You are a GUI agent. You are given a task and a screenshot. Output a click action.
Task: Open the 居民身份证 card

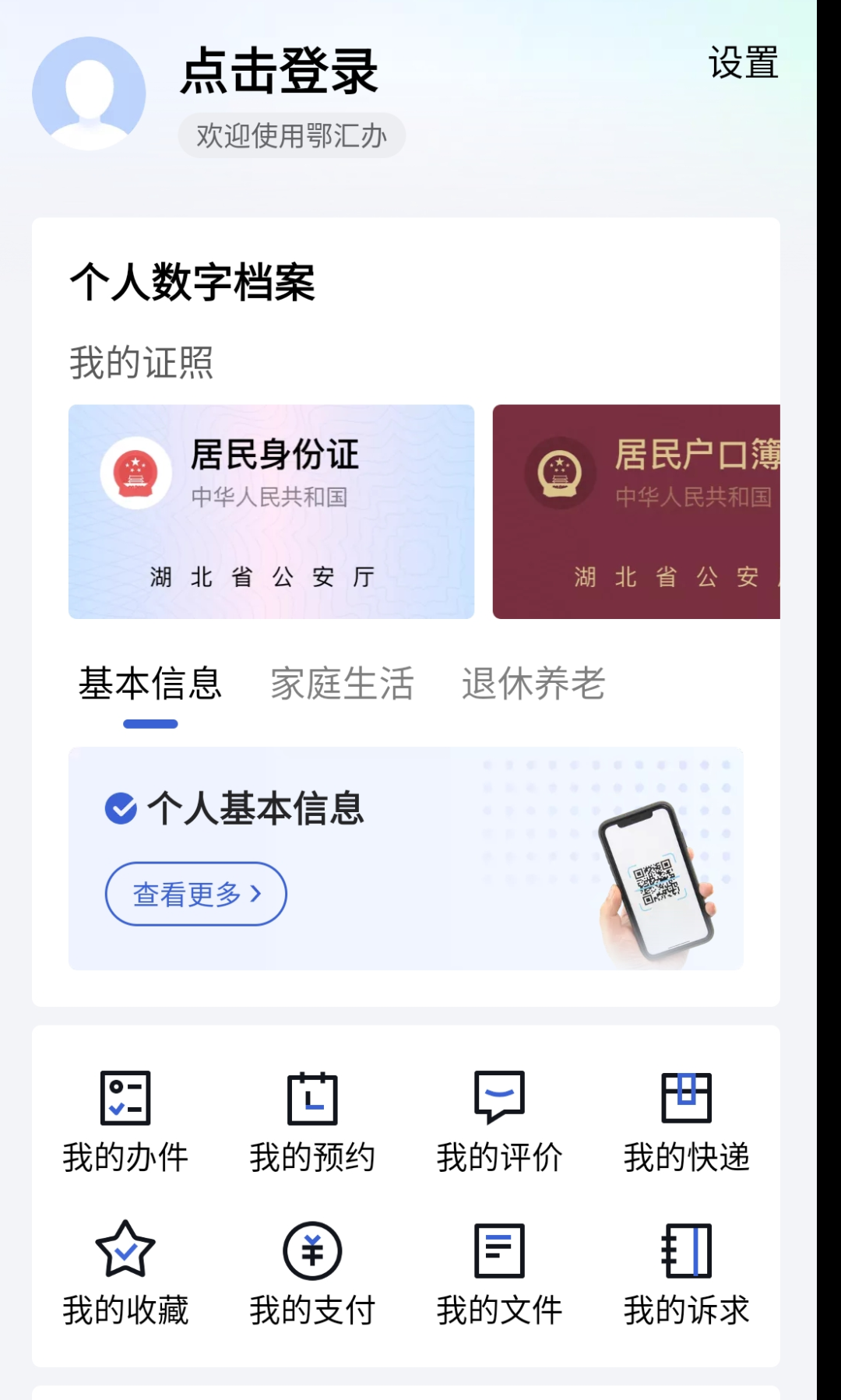[x=271, y=512]
